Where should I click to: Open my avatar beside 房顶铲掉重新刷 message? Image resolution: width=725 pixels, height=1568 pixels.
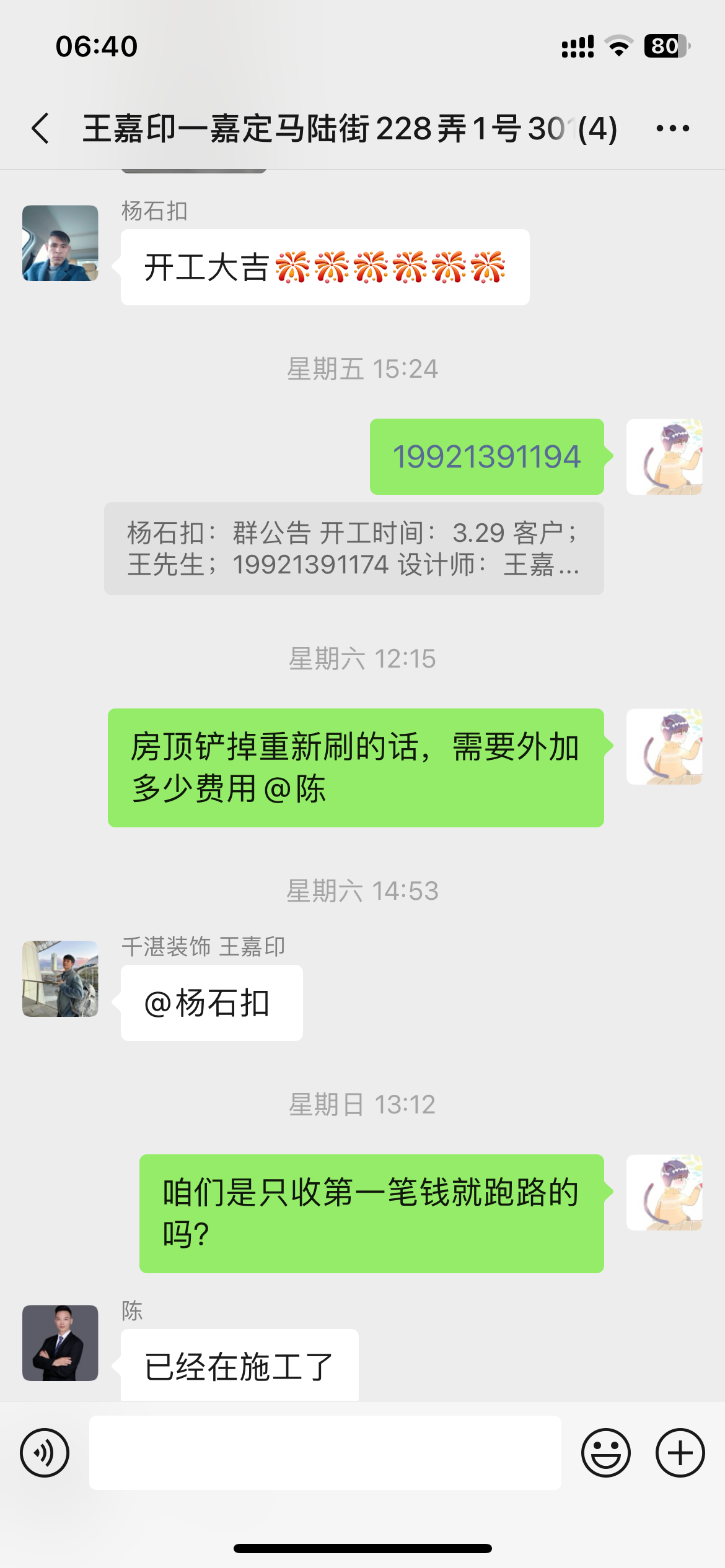(x=664, y=747)
